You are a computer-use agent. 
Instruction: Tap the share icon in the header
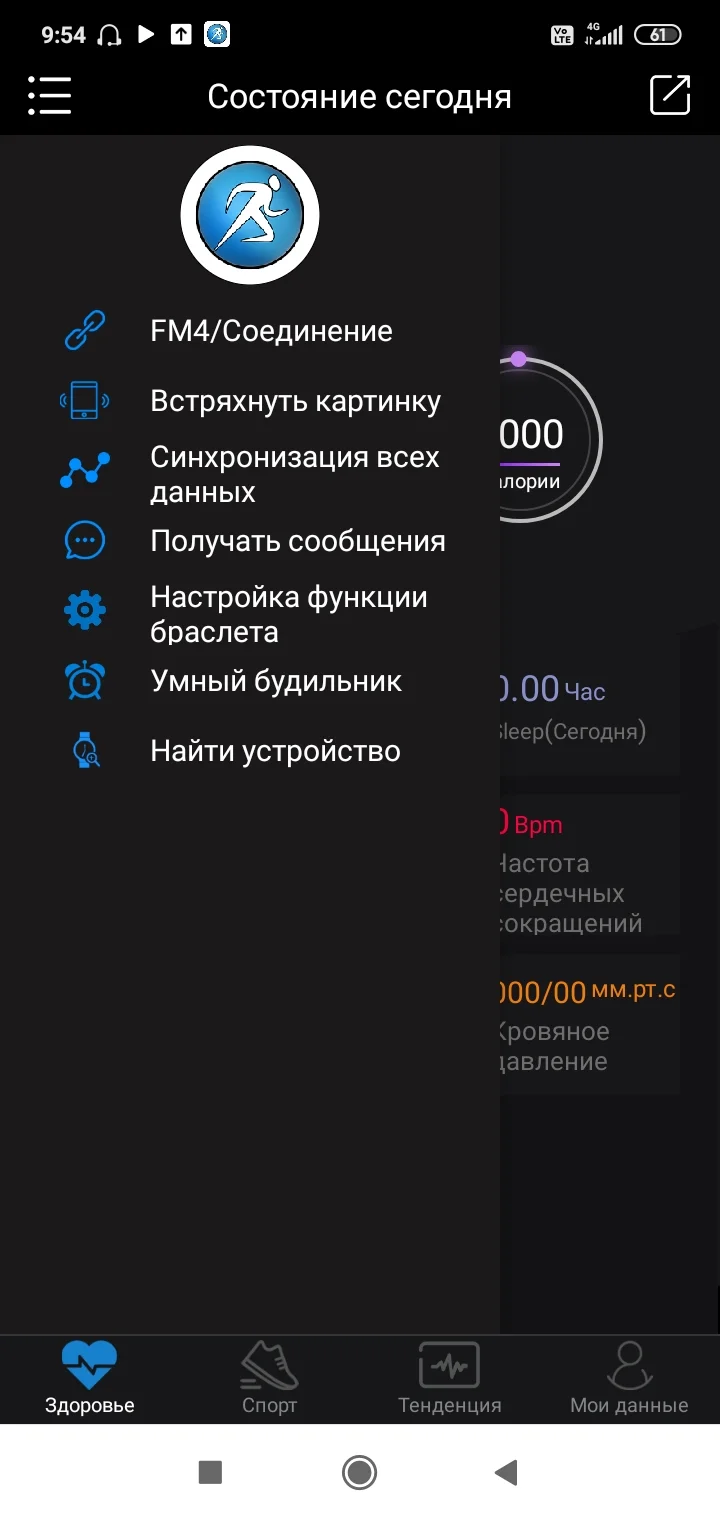(670, 95)
